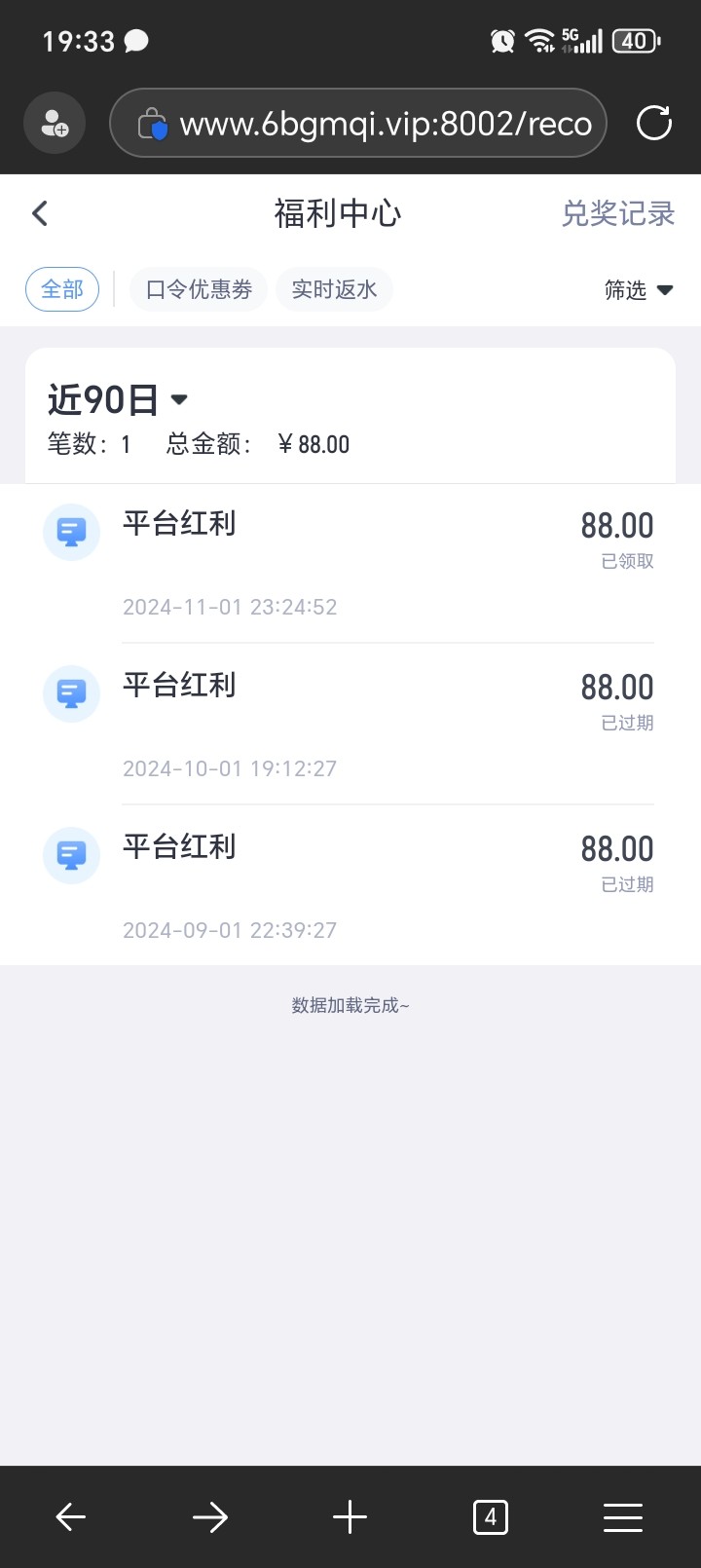Screen dimensions: 701x1568
Task: Open the 筛选 dropdown
Action: [639, 289]
